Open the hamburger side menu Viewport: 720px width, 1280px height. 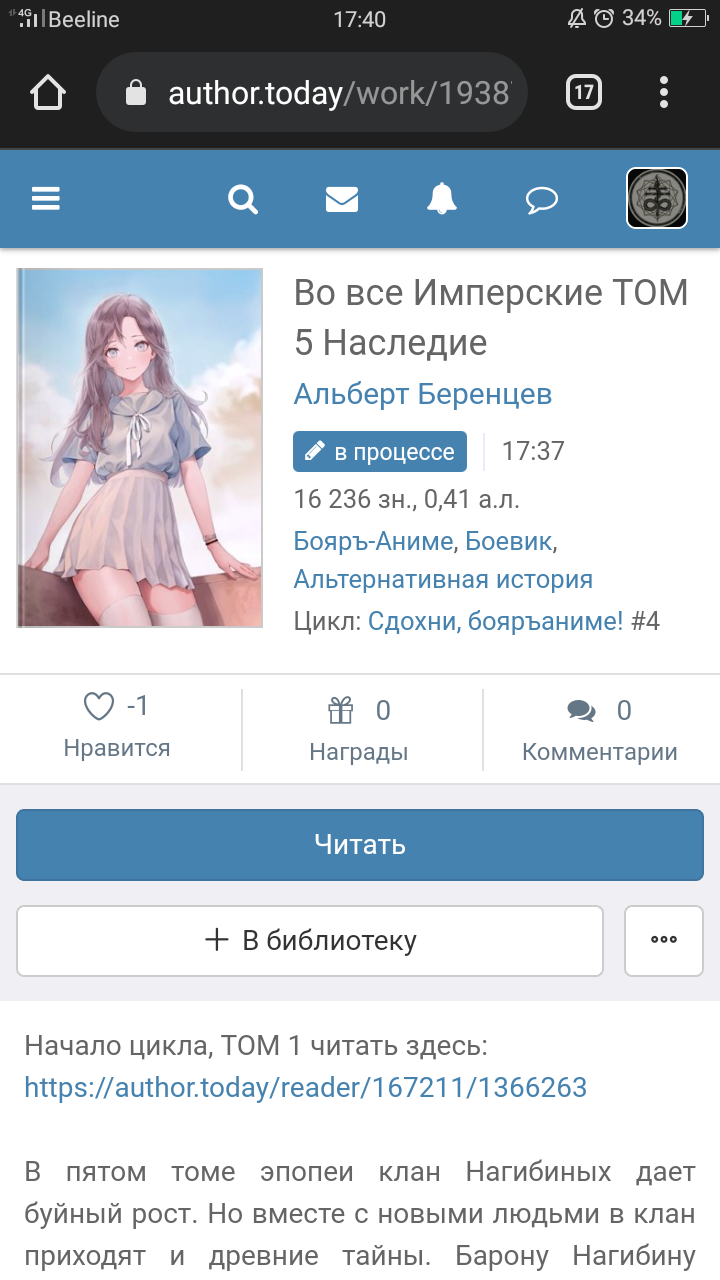pos(46,199)
